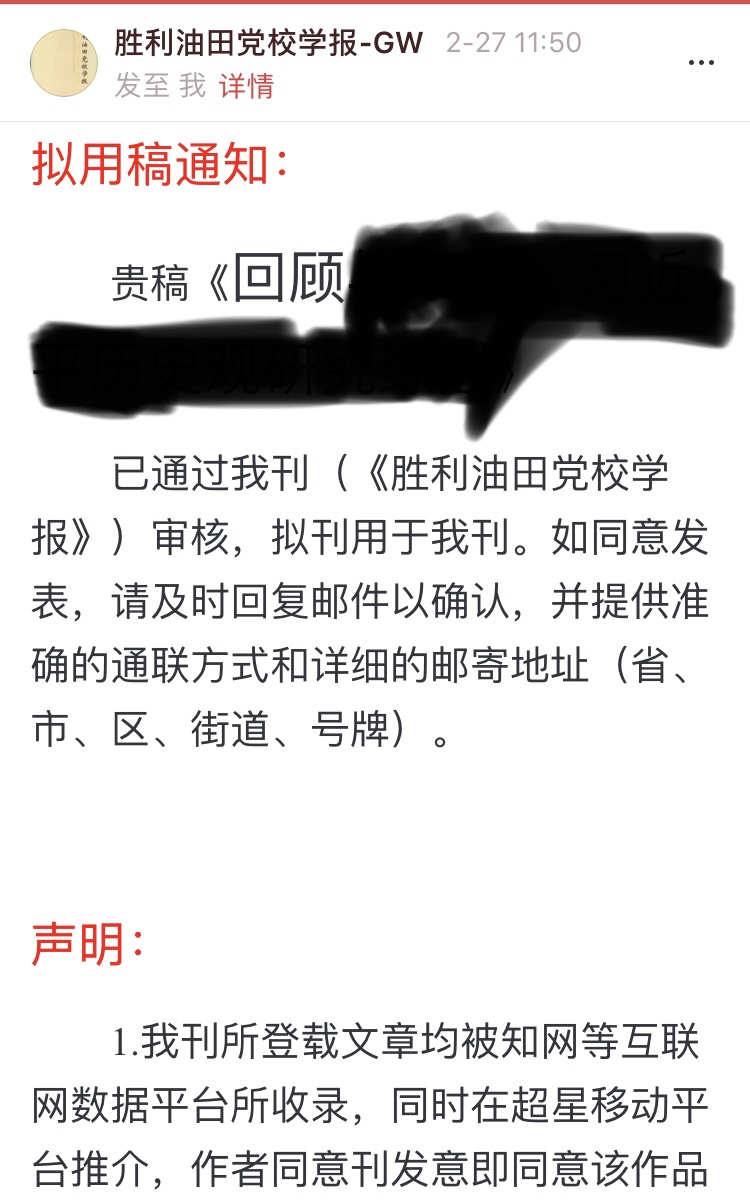Tap the sender avatar of 胜利油田党校学报-GW
The width and height of the screenshot is (750, 1202).
click(64, 63)
